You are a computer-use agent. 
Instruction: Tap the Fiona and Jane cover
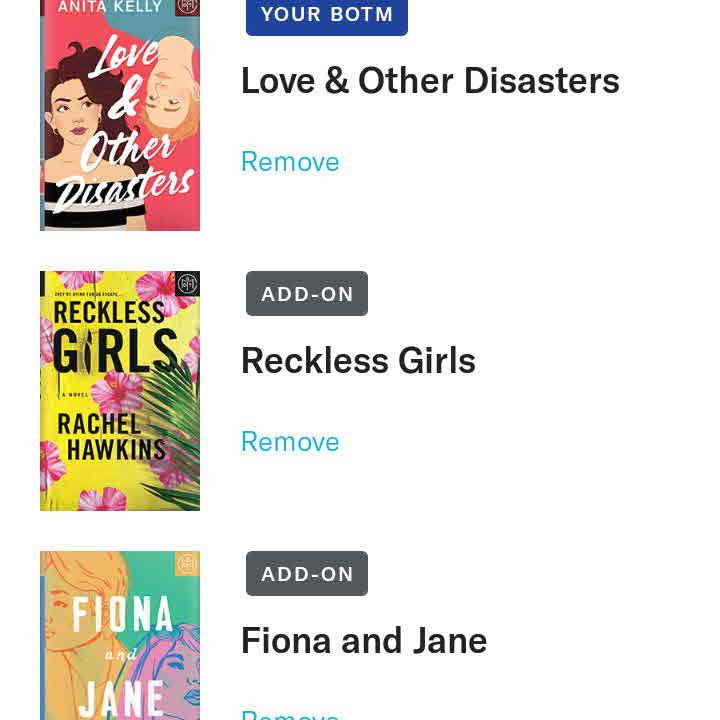pyautogui.click(x=120, y=636)
